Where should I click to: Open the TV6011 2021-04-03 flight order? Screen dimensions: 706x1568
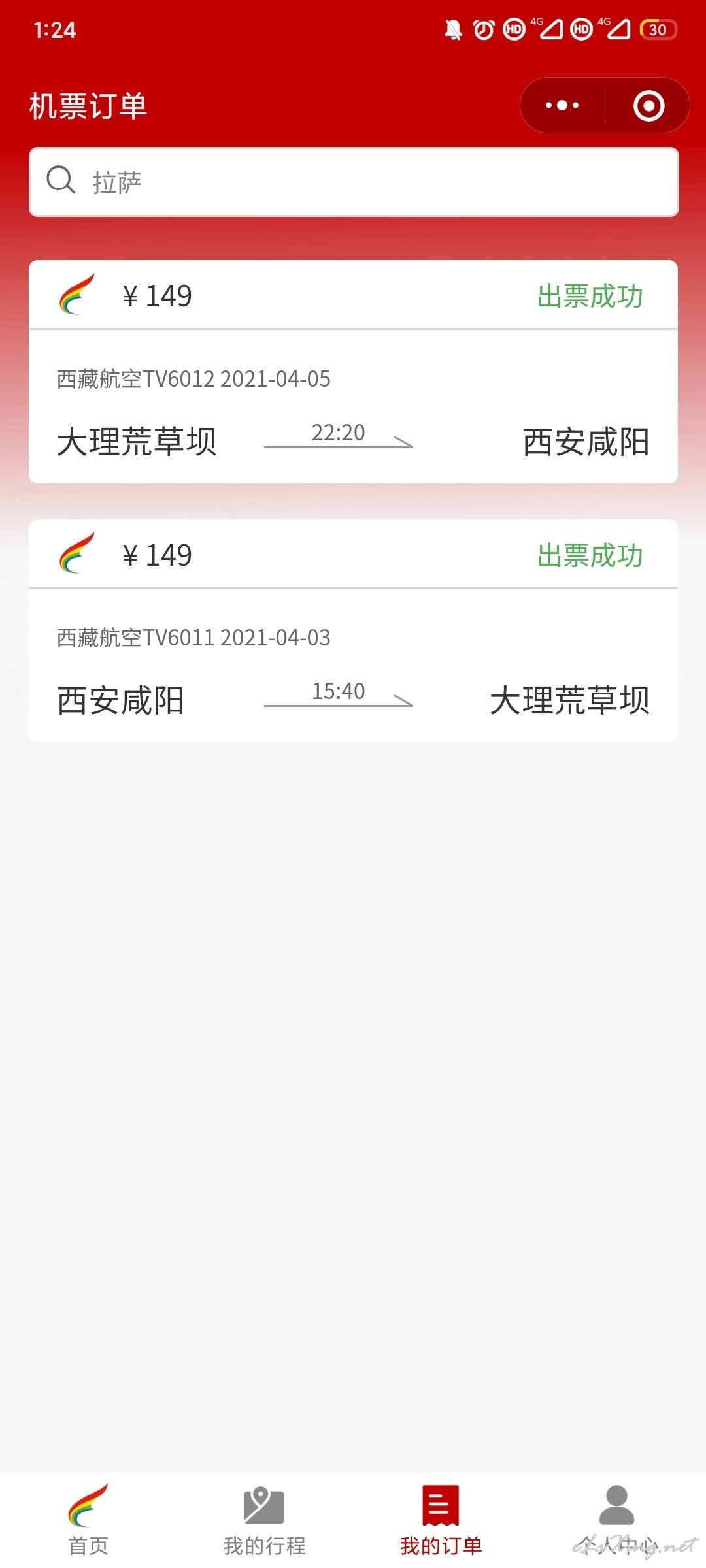point(353,630)
